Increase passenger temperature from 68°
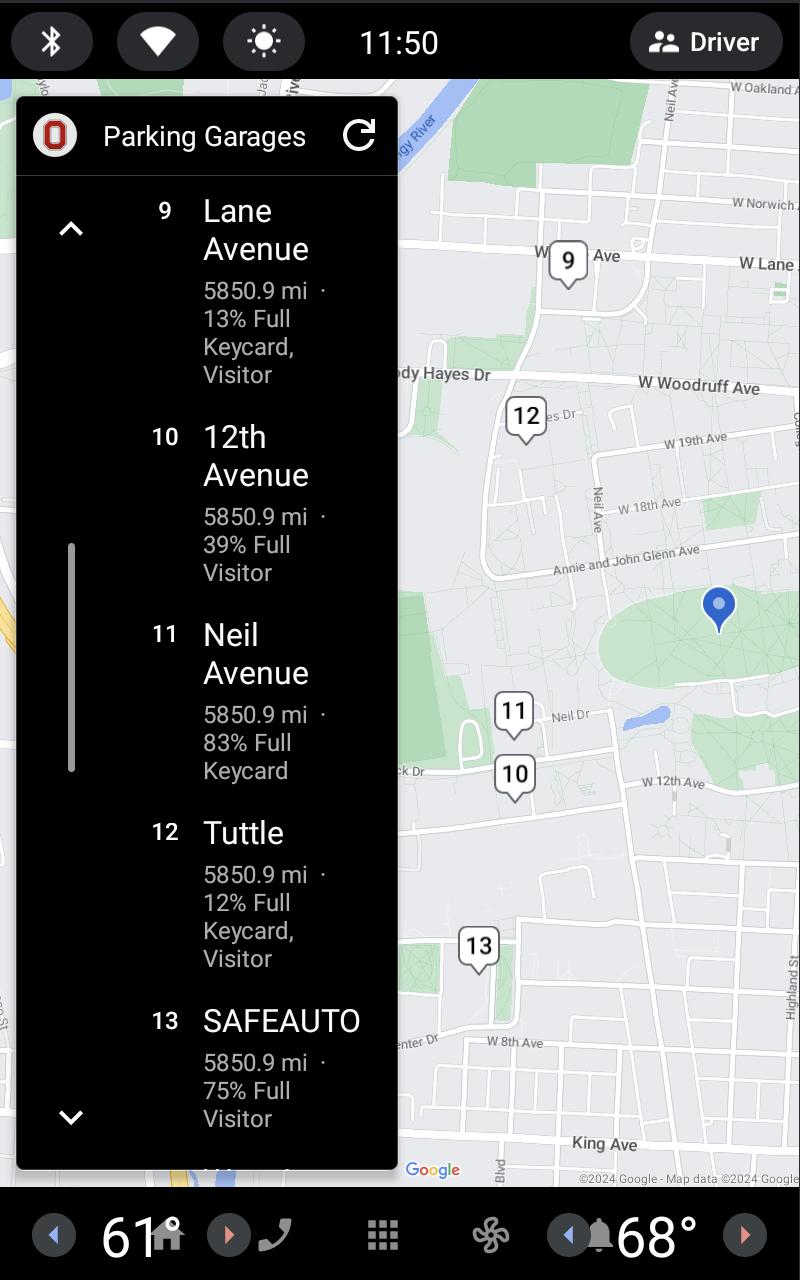 point(744,1235)
